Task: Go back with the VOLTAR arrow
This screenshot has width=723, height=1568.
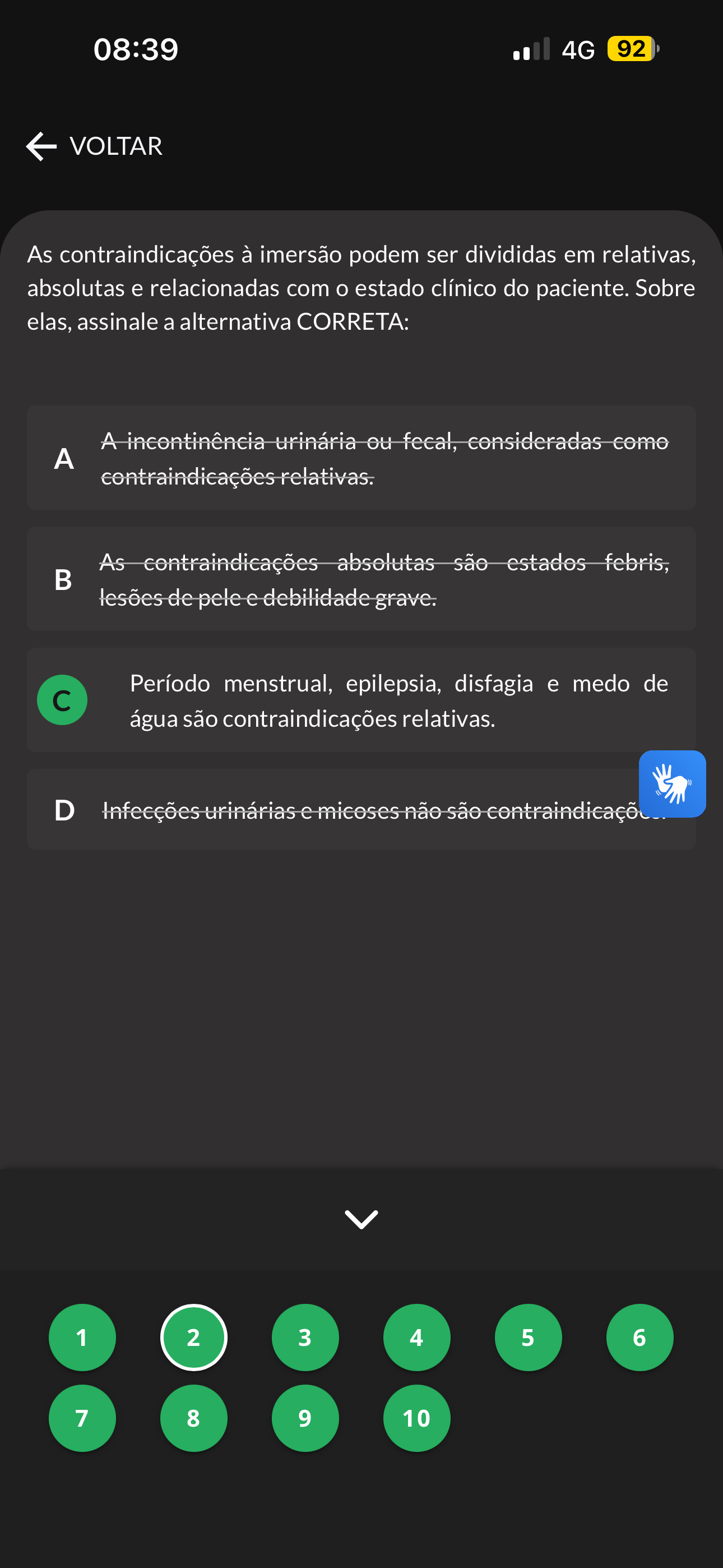Action: 94,146
